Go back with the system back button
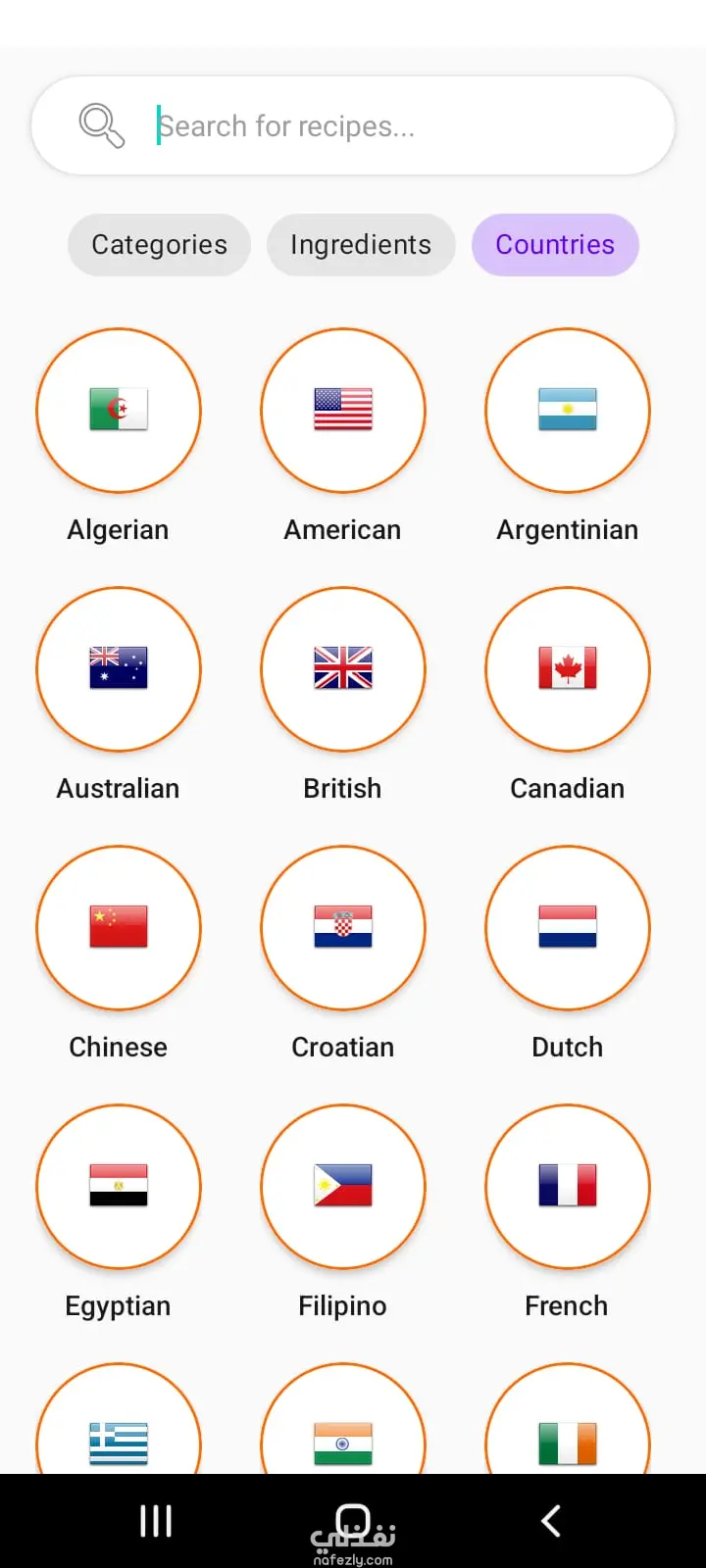 [551, 1521]
